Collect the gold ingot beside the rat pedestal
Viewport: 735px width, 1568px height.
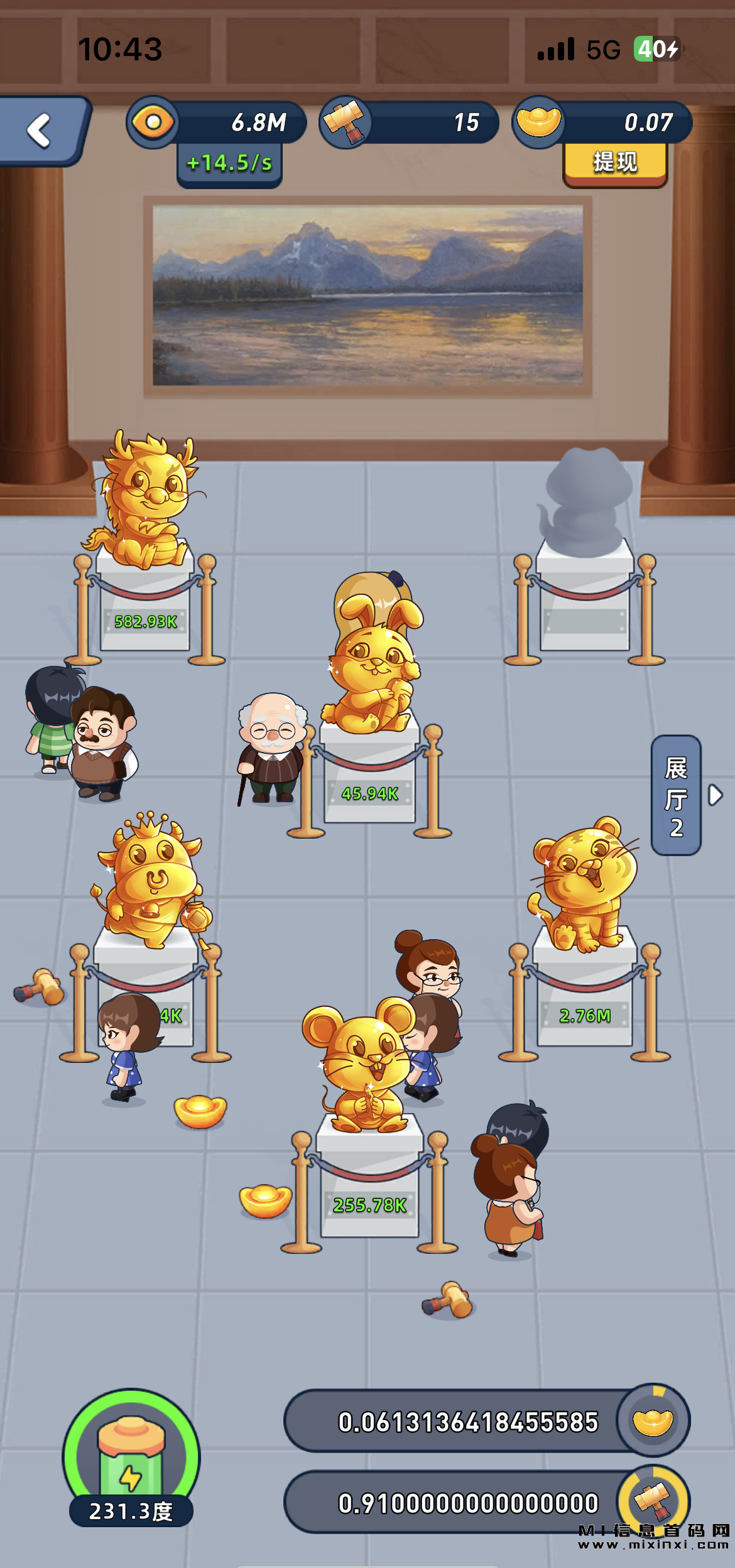point(265,1200)
